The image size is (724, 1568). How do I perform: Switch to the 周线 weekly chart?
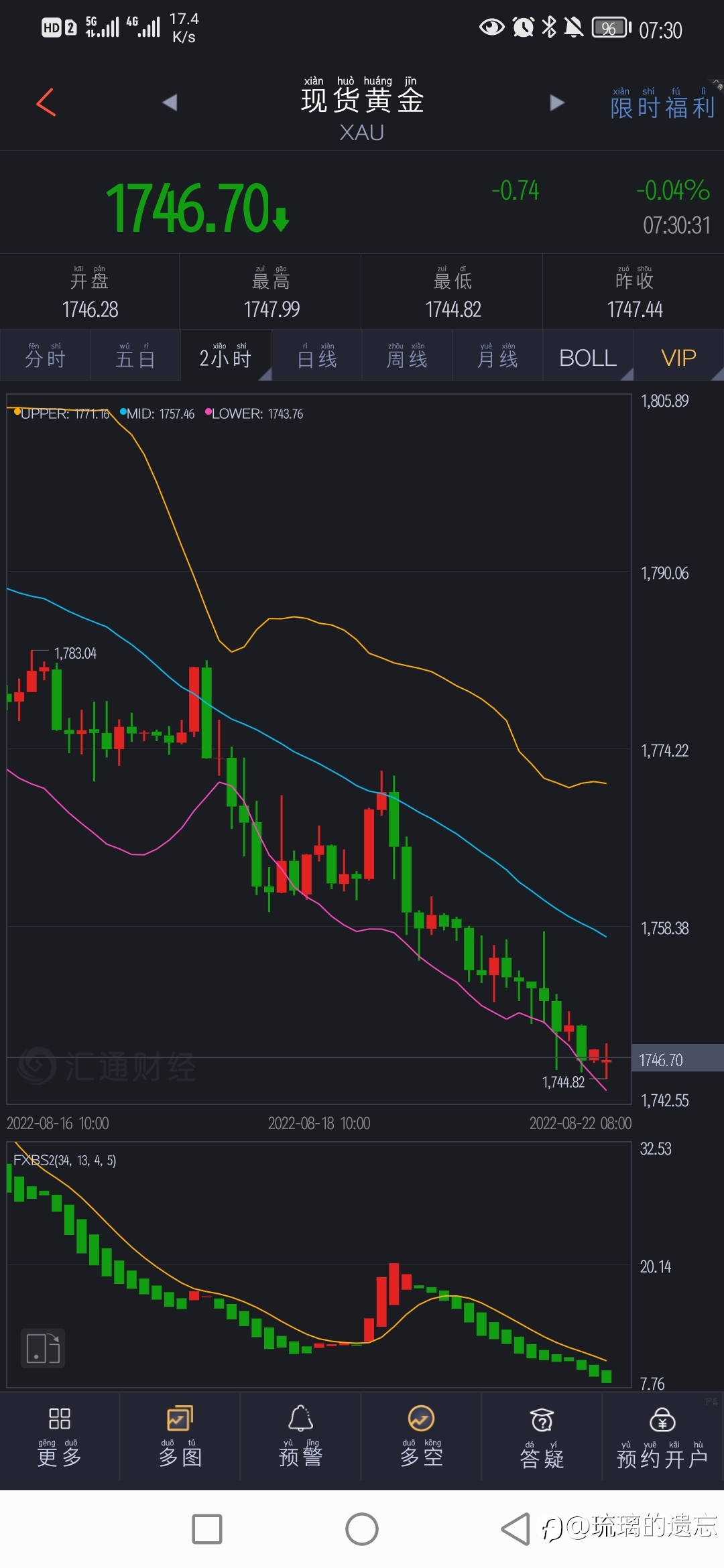(x=407, y=355)
